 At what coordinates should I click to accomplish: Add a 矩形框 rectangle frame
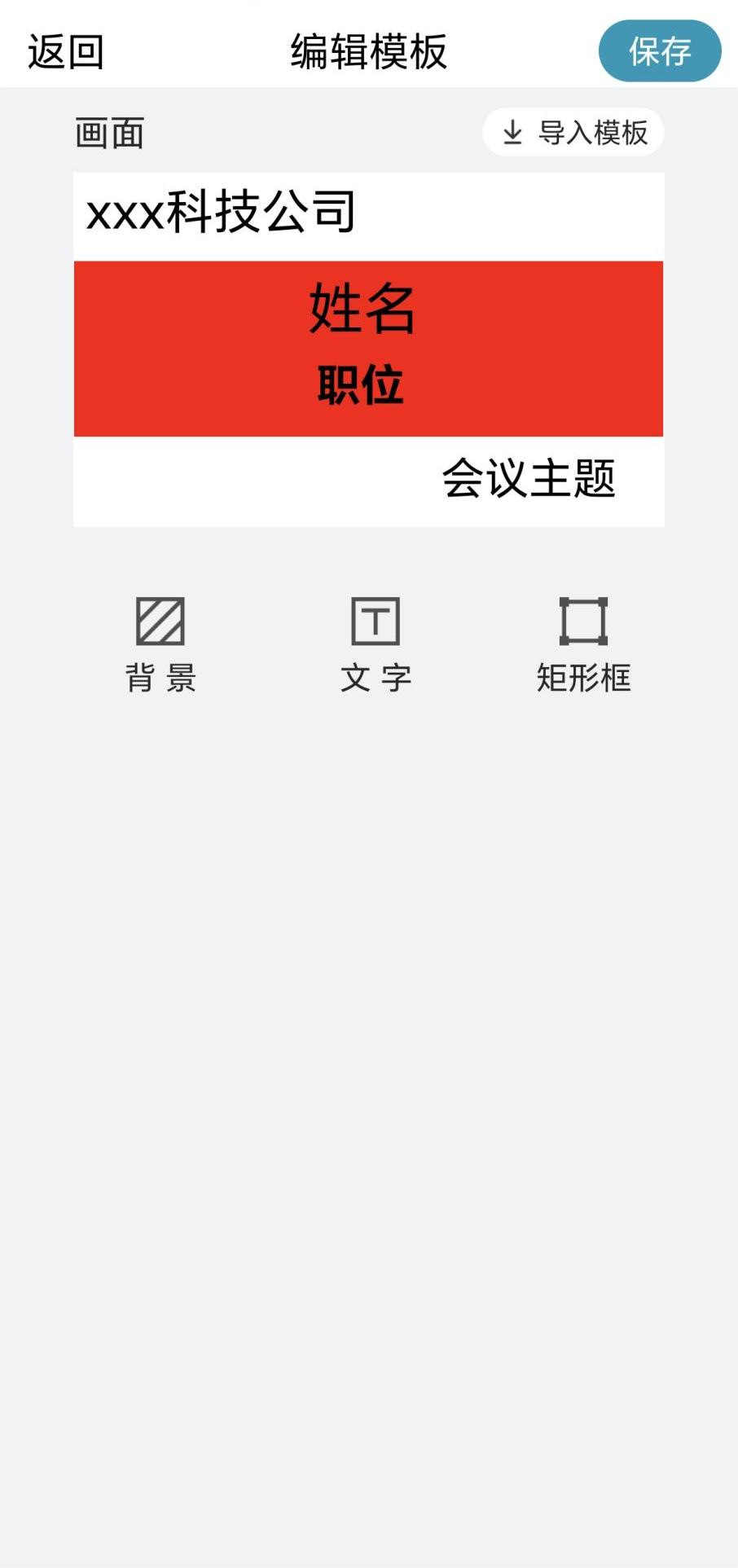point(583,643)
